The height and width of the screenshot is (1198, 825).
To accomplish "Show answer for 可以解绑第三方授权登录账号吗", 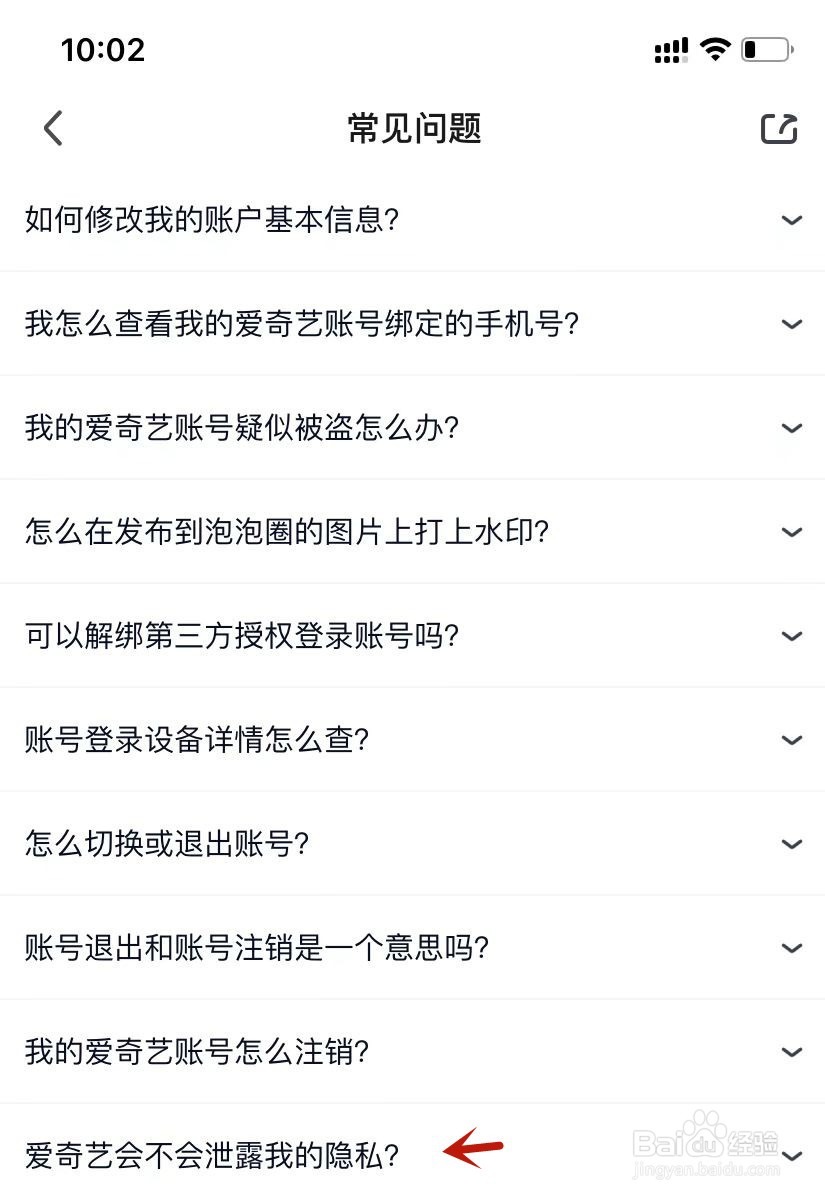I will pyautogui.click(x=412, y=635).
